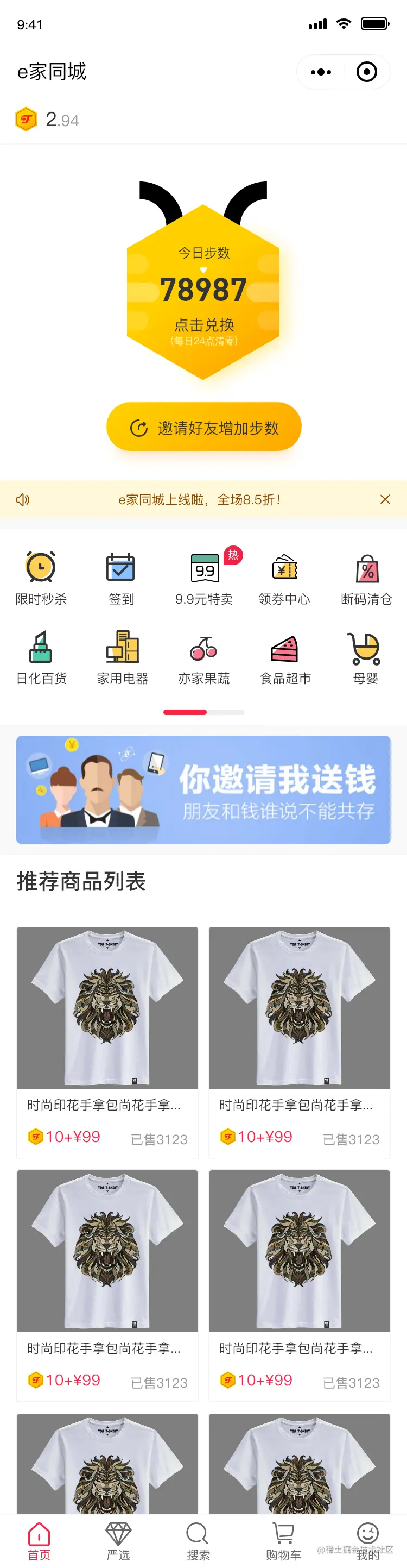Open the mini program more options menu
Screen dimensions: 407x1568
tap(321, 72)
